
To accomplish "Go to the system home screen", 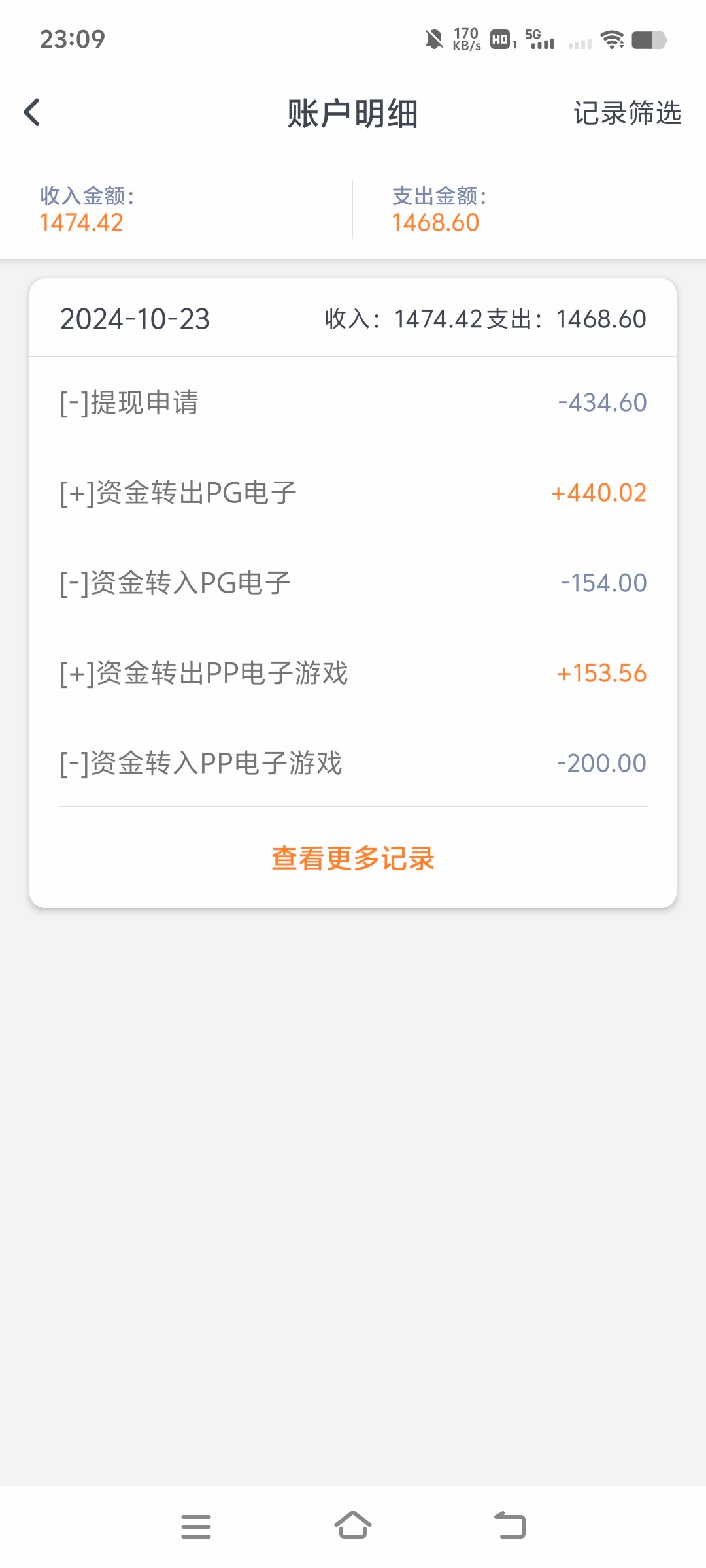I will pos(353,1526).
